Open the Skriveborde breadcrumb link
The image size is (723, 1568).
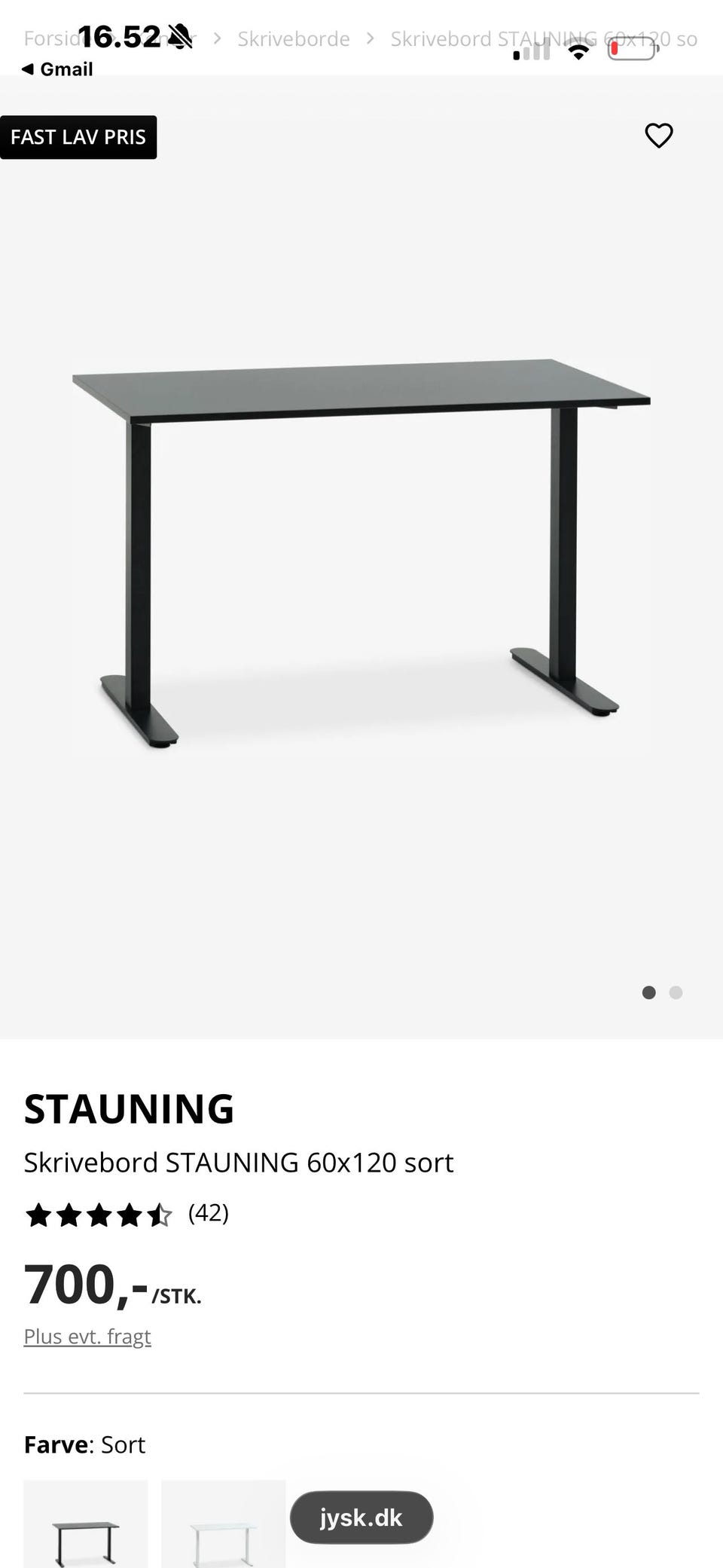(x=294, y=39)
